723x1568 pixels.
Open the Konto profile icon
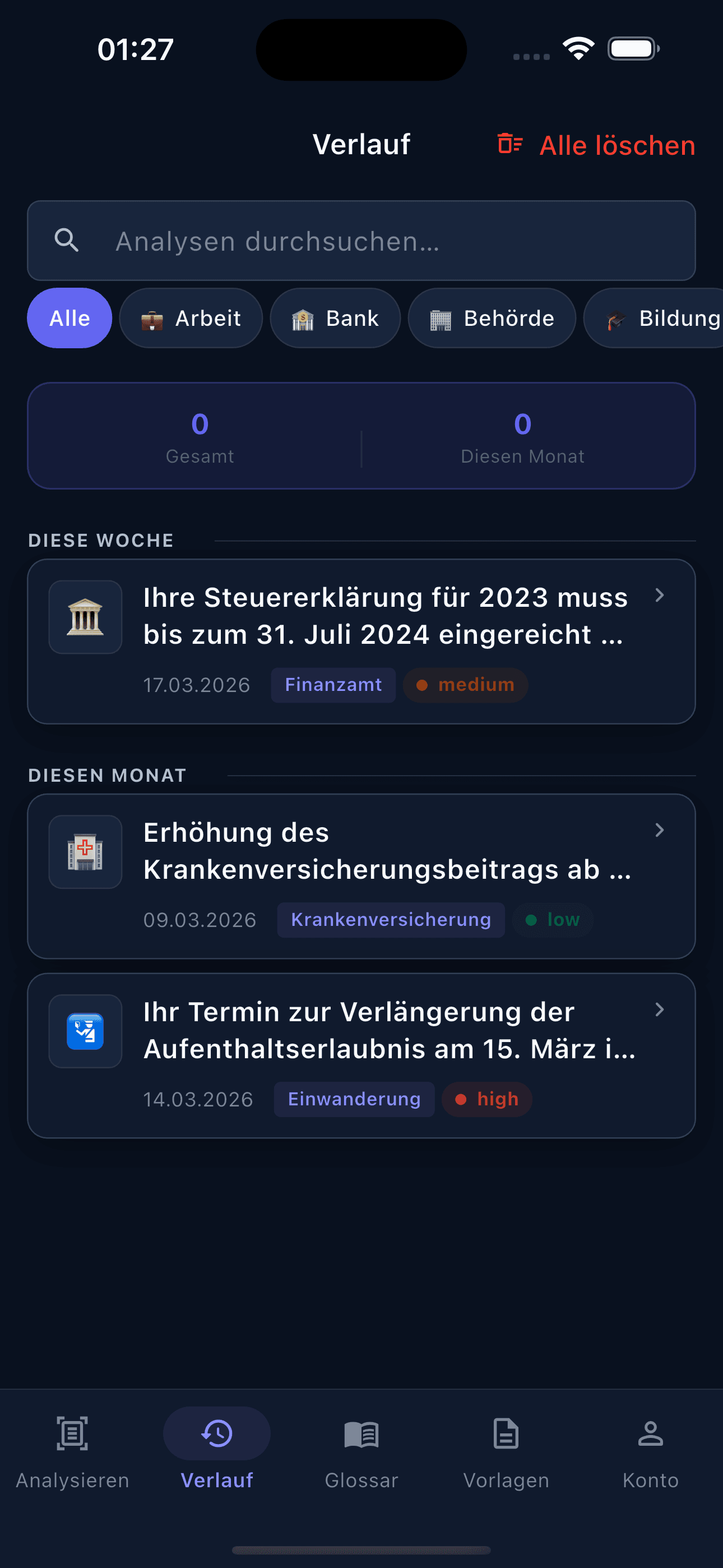651,1433
